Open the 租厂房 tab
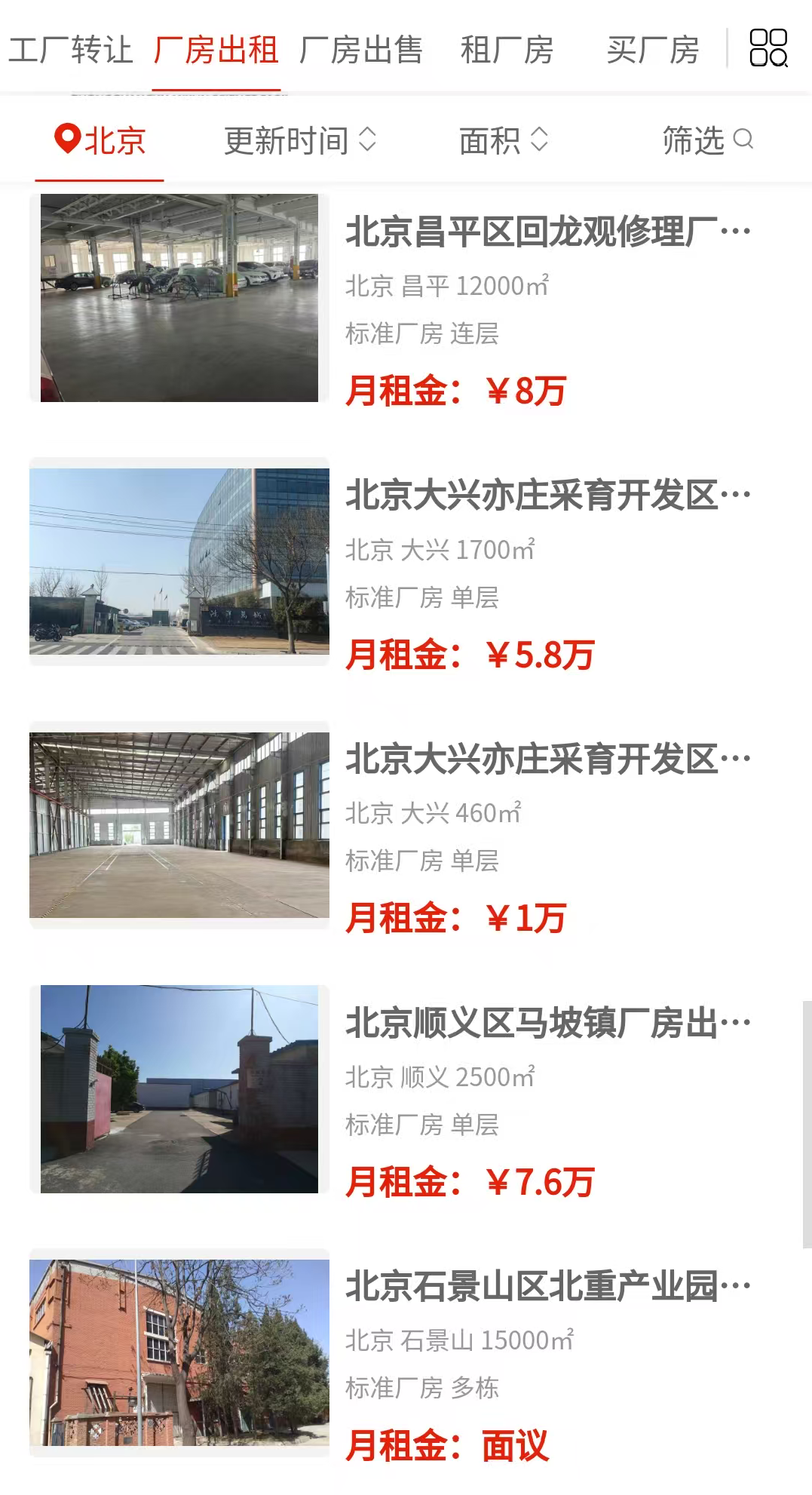812x1495 pixels. click(x=507, y=50)
